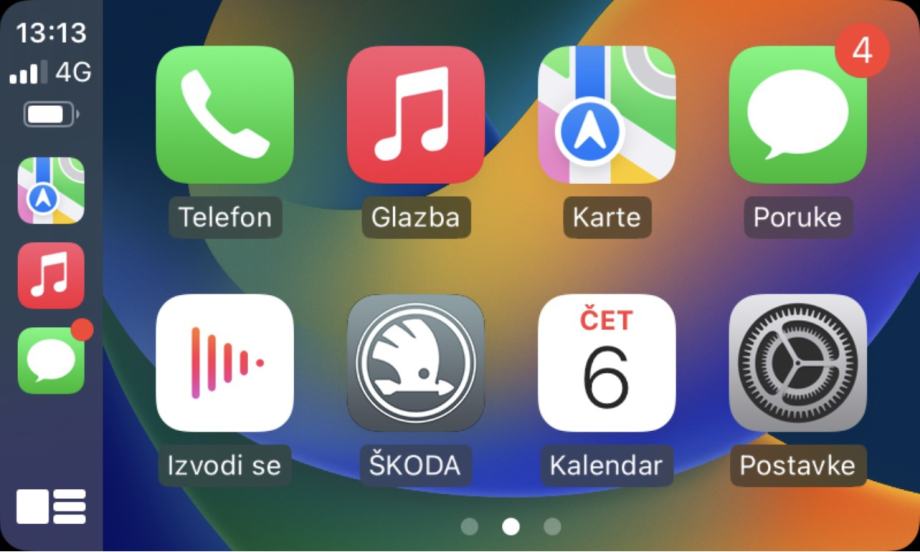Open Postavke settings

(798, 363)
